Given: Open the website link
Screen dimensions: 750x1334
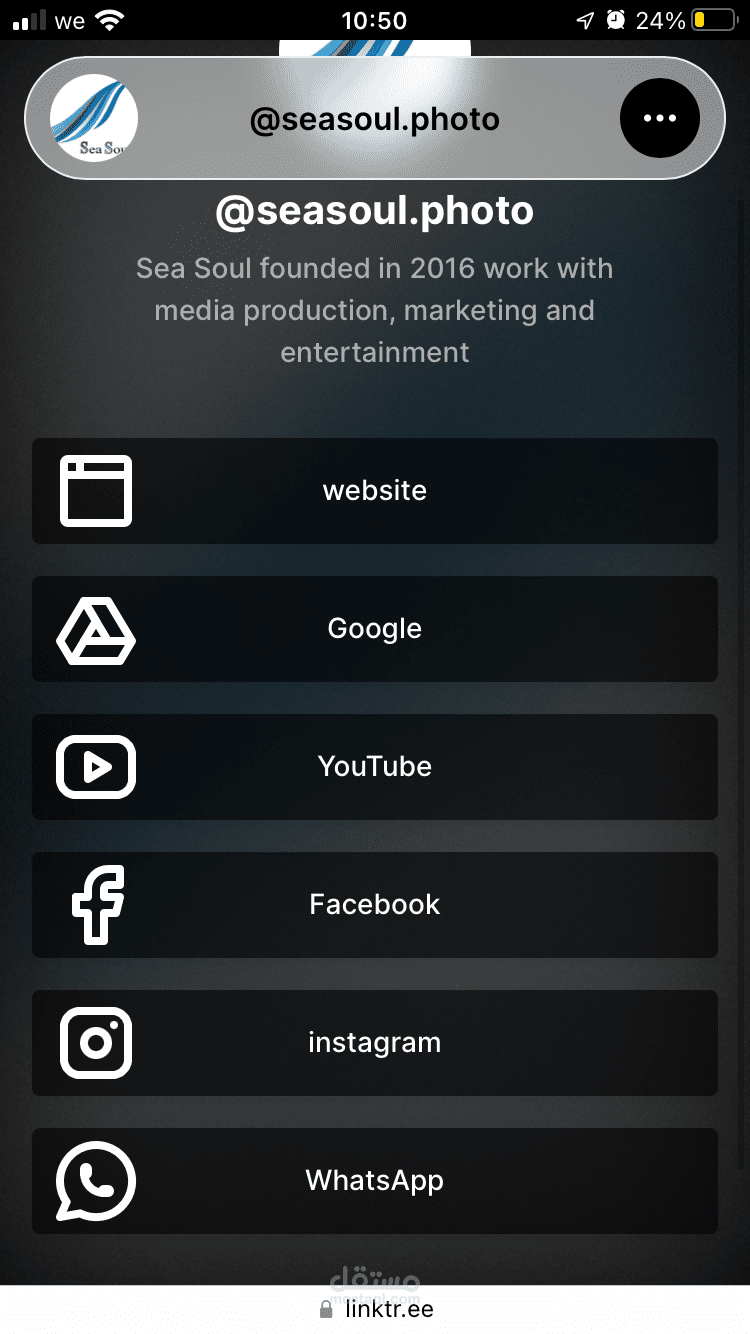Looking at the screenshot, I should coord(375,491).
